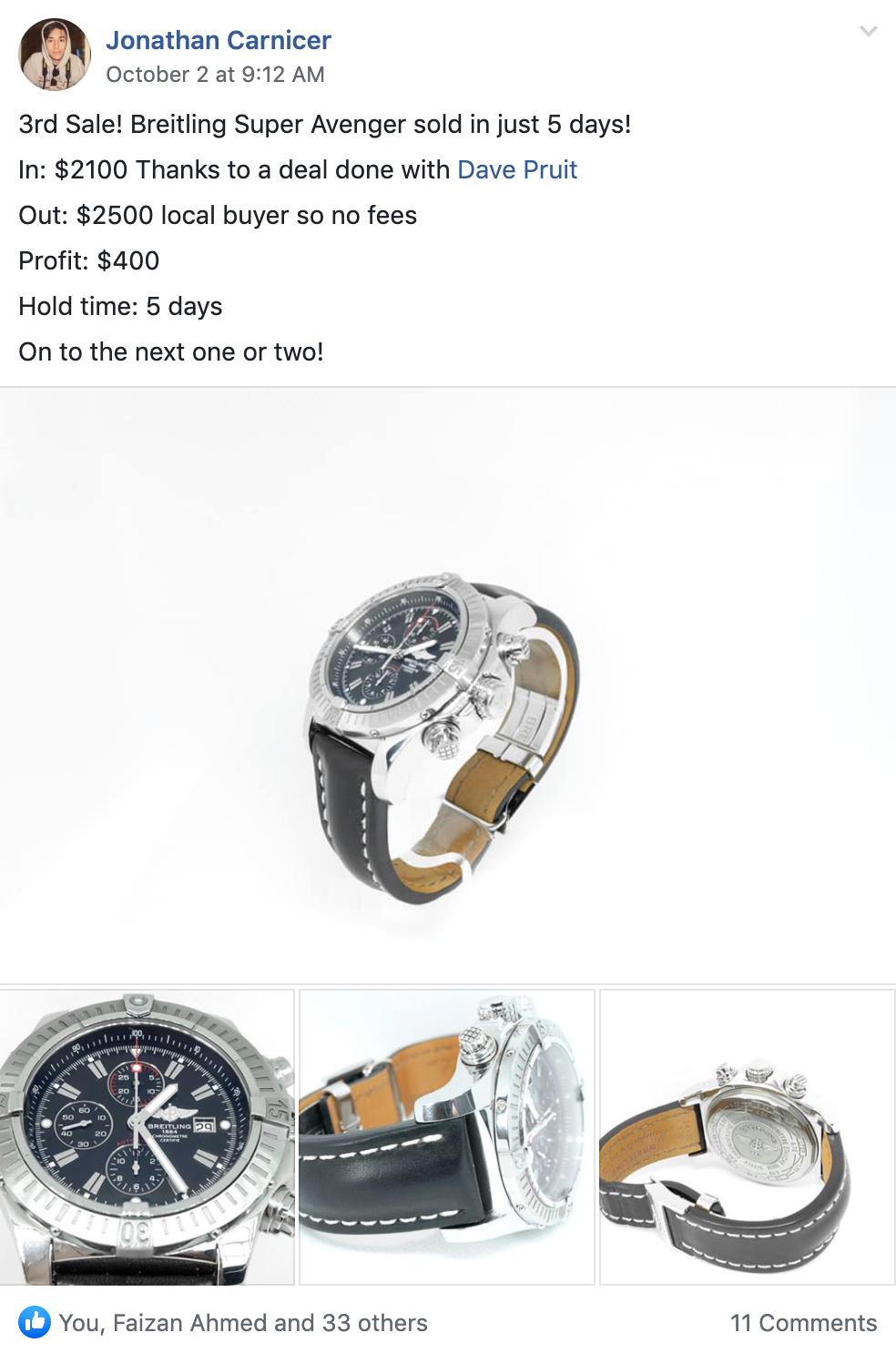896x1353 pixels.
Task: View who liked this post
Action: (x=242, y=1322)
